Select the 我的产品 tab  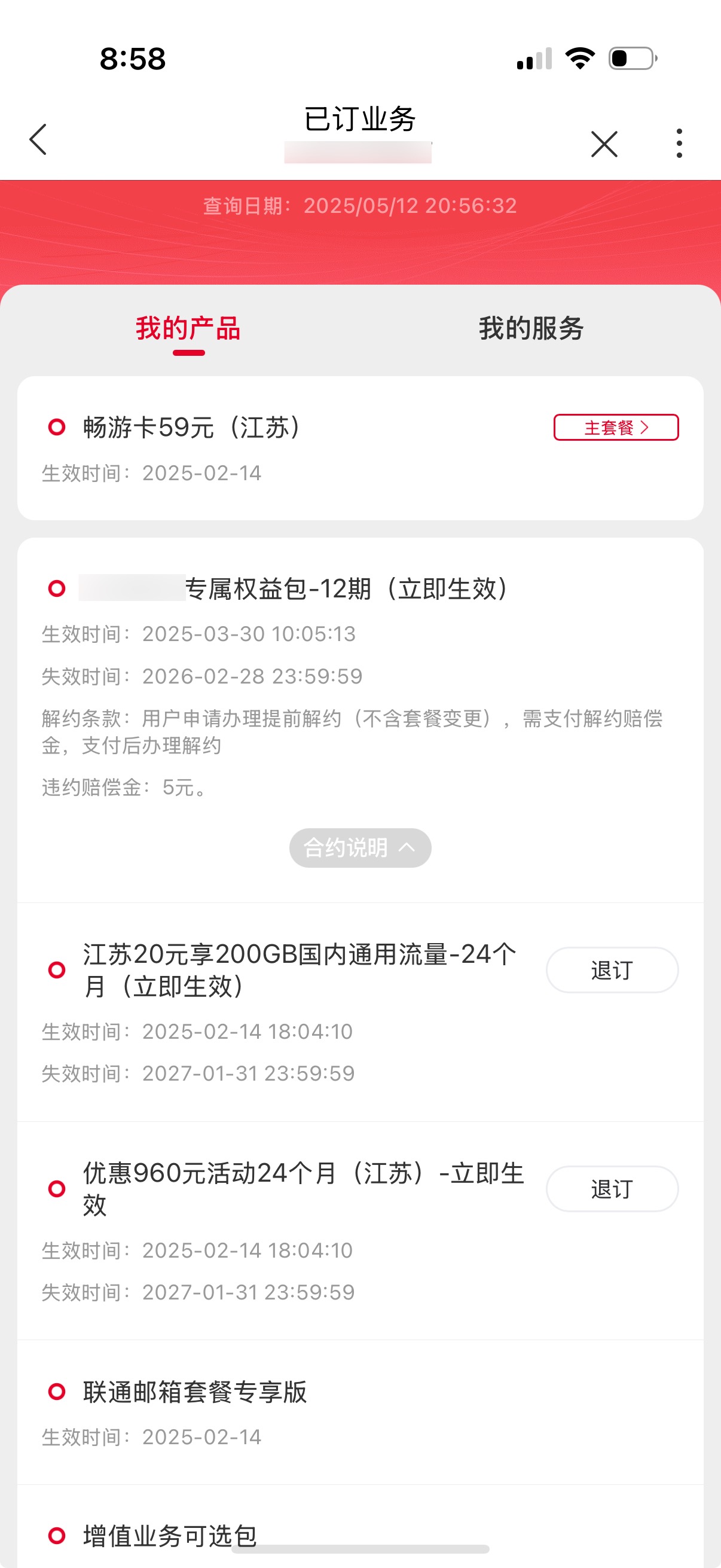pyautogui.click(x=188, y=329)
